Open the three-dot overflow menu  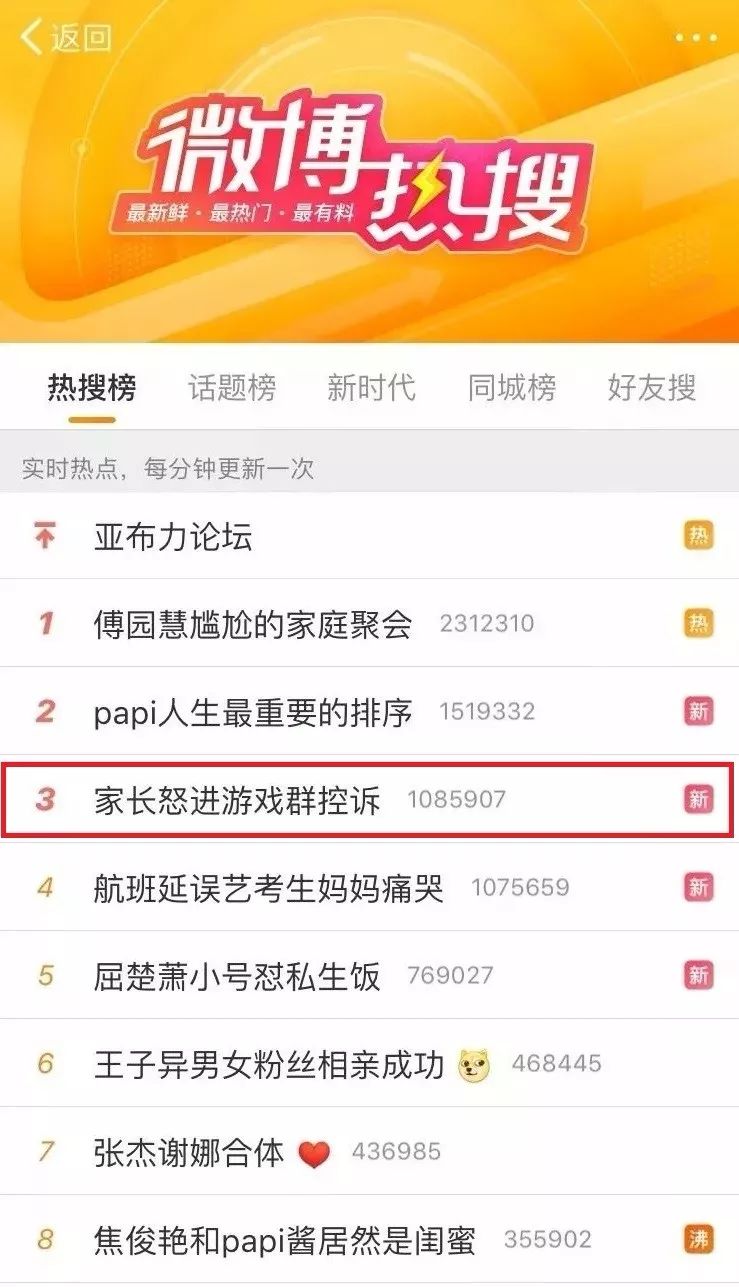[x=696, y=38]
